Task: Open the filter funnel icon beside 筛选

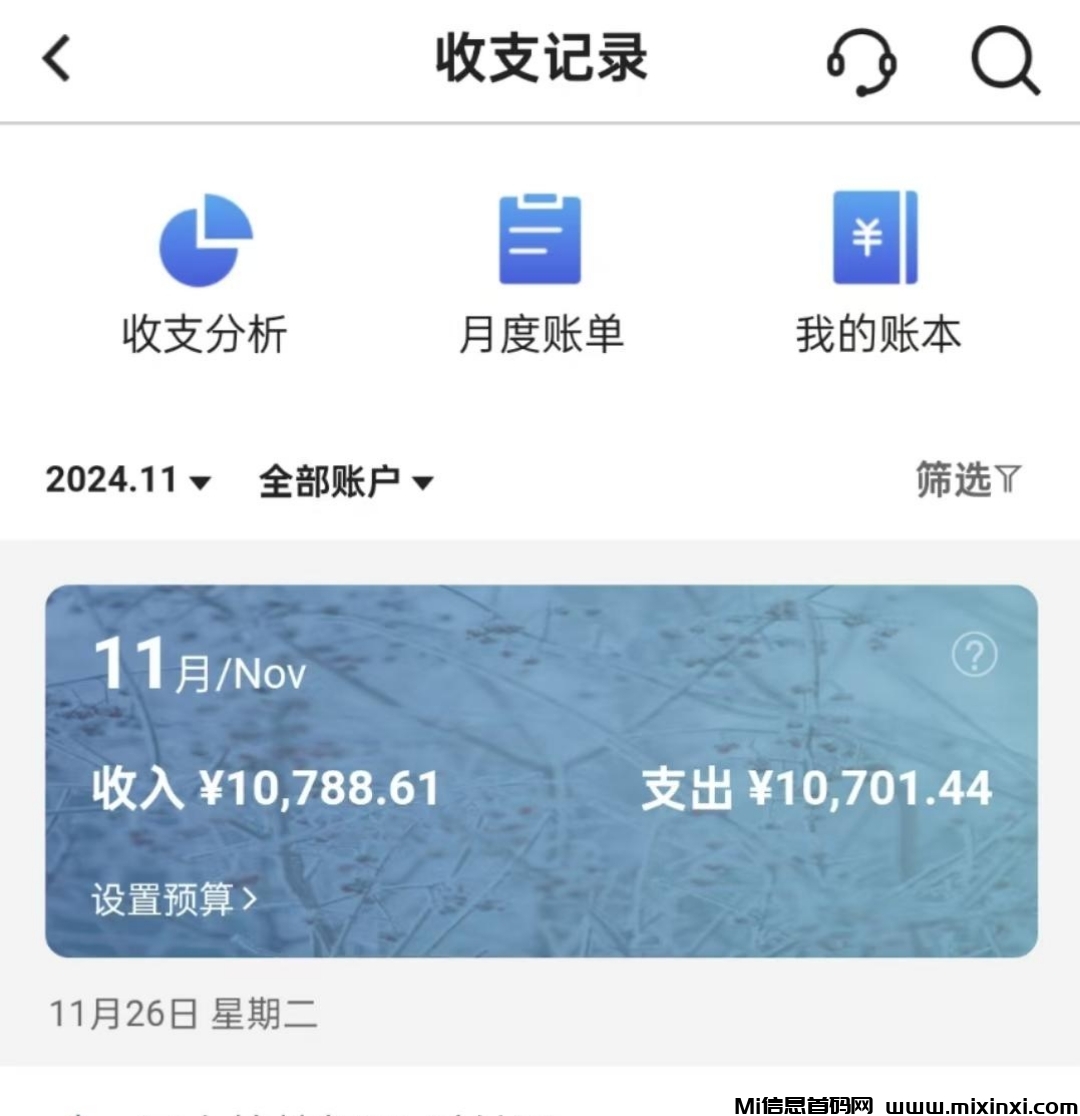Action: [x=1008, y=480]
